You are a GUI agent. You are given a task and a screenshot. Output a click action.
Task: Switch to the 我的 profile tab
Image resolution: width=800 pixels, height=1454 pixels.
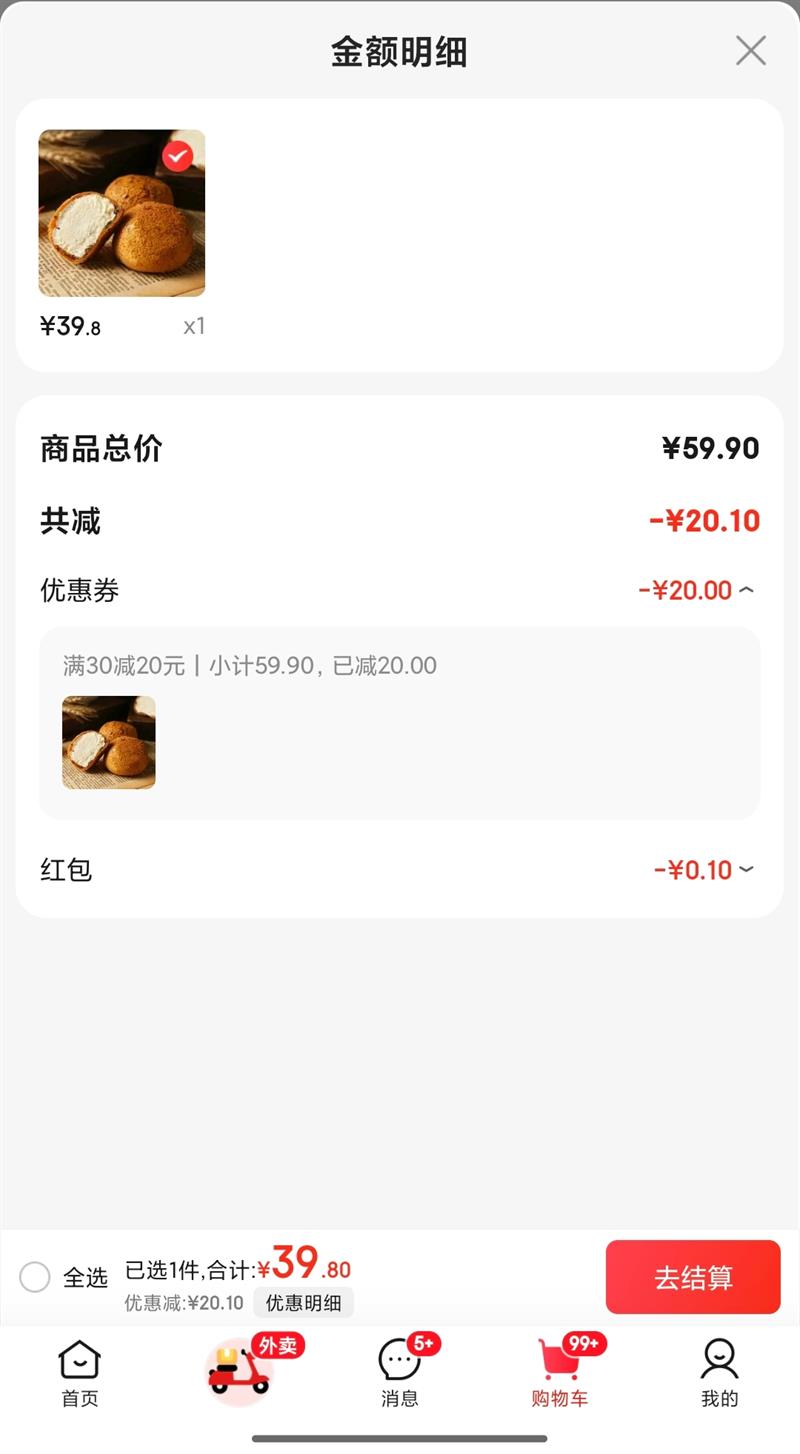[719, 1374]
